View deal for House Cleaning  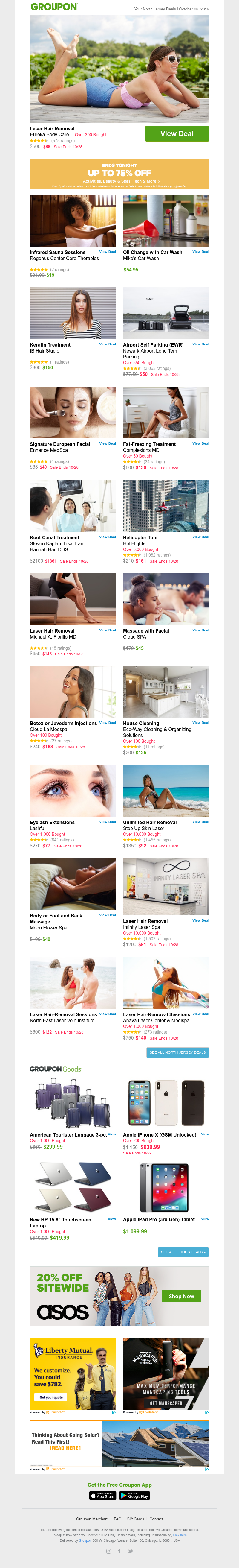point(200,723)
